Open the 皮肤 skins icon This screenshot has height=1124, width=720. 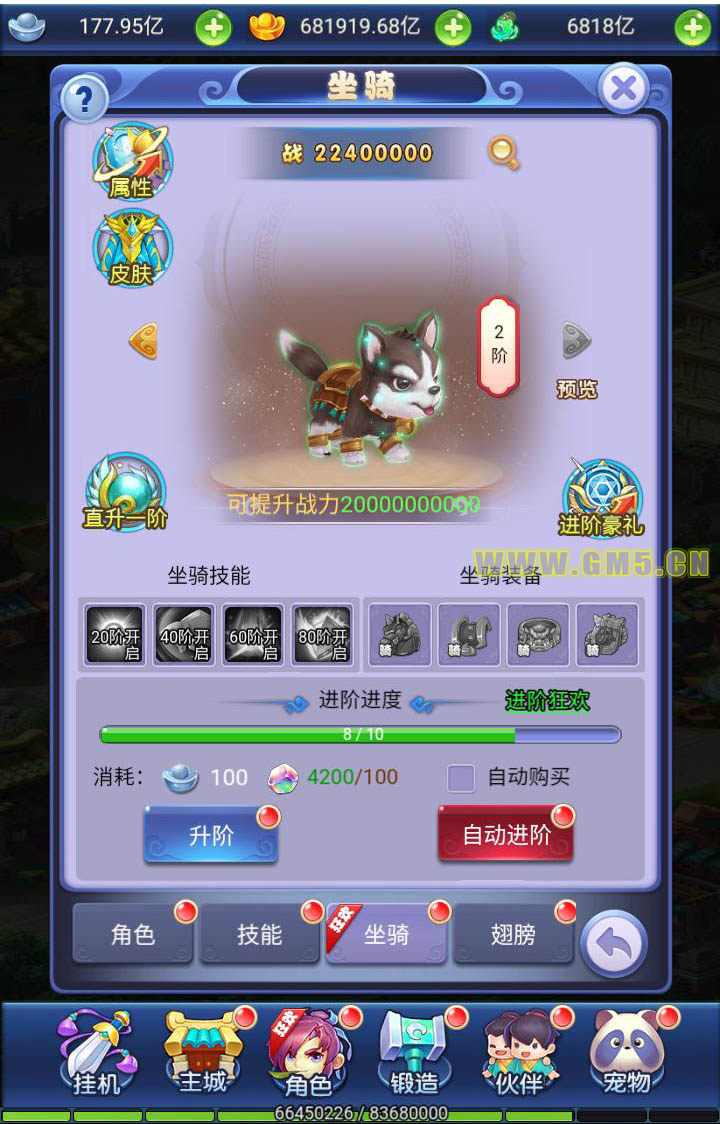(x=132, y=249)
